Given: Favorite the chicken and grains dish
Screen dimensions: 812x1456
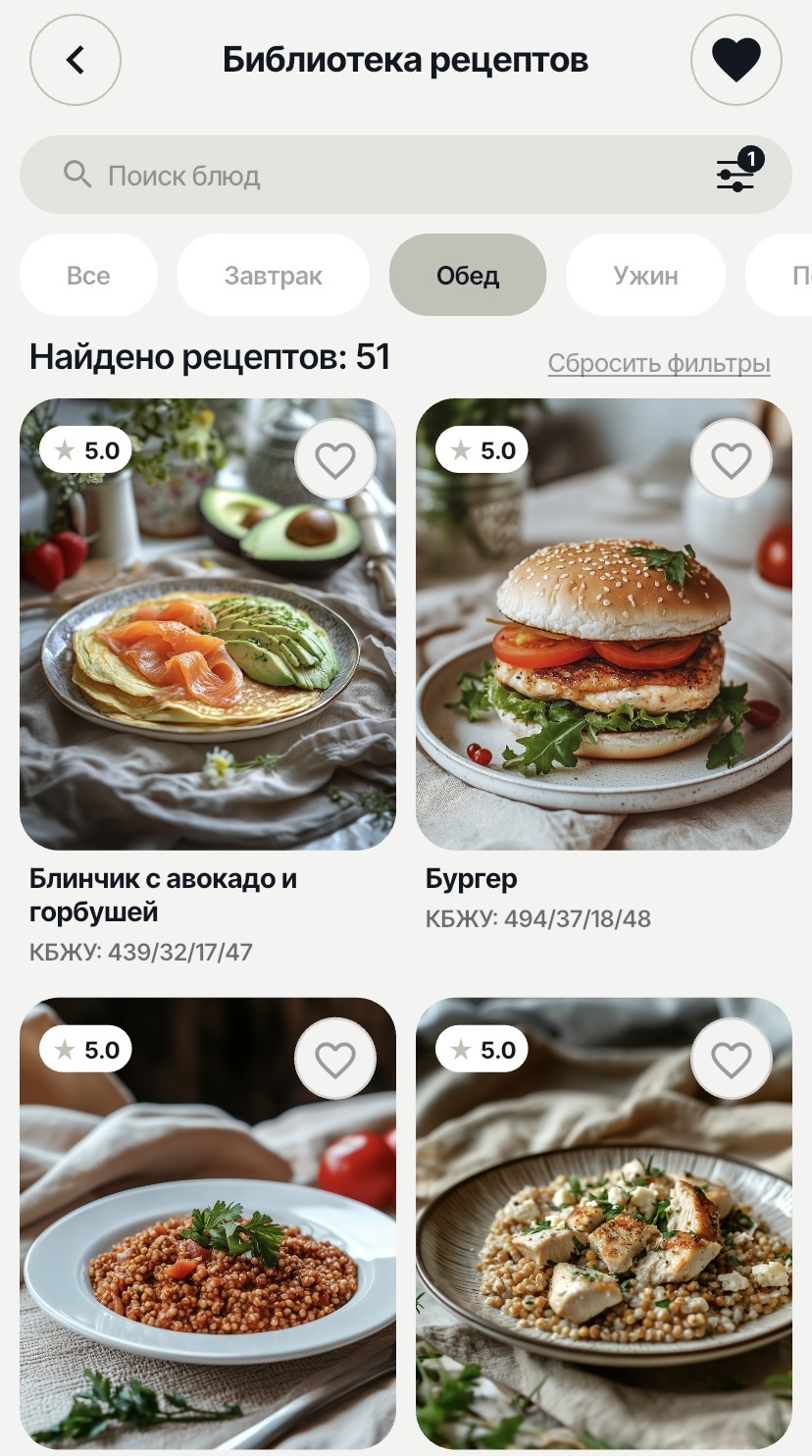Looking at the screenshot, I should pyautogui.click(x=732, y=1059).
